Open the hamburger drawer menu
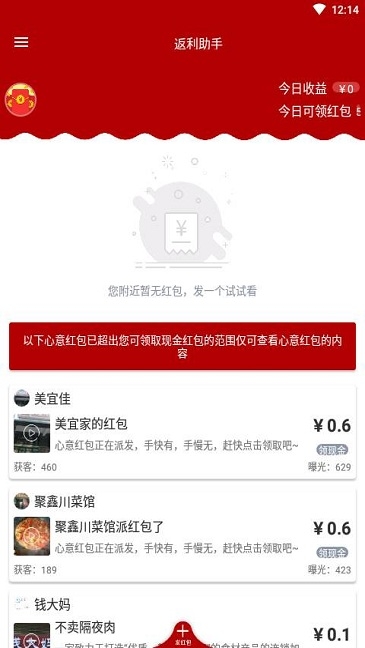 [21, 42]
